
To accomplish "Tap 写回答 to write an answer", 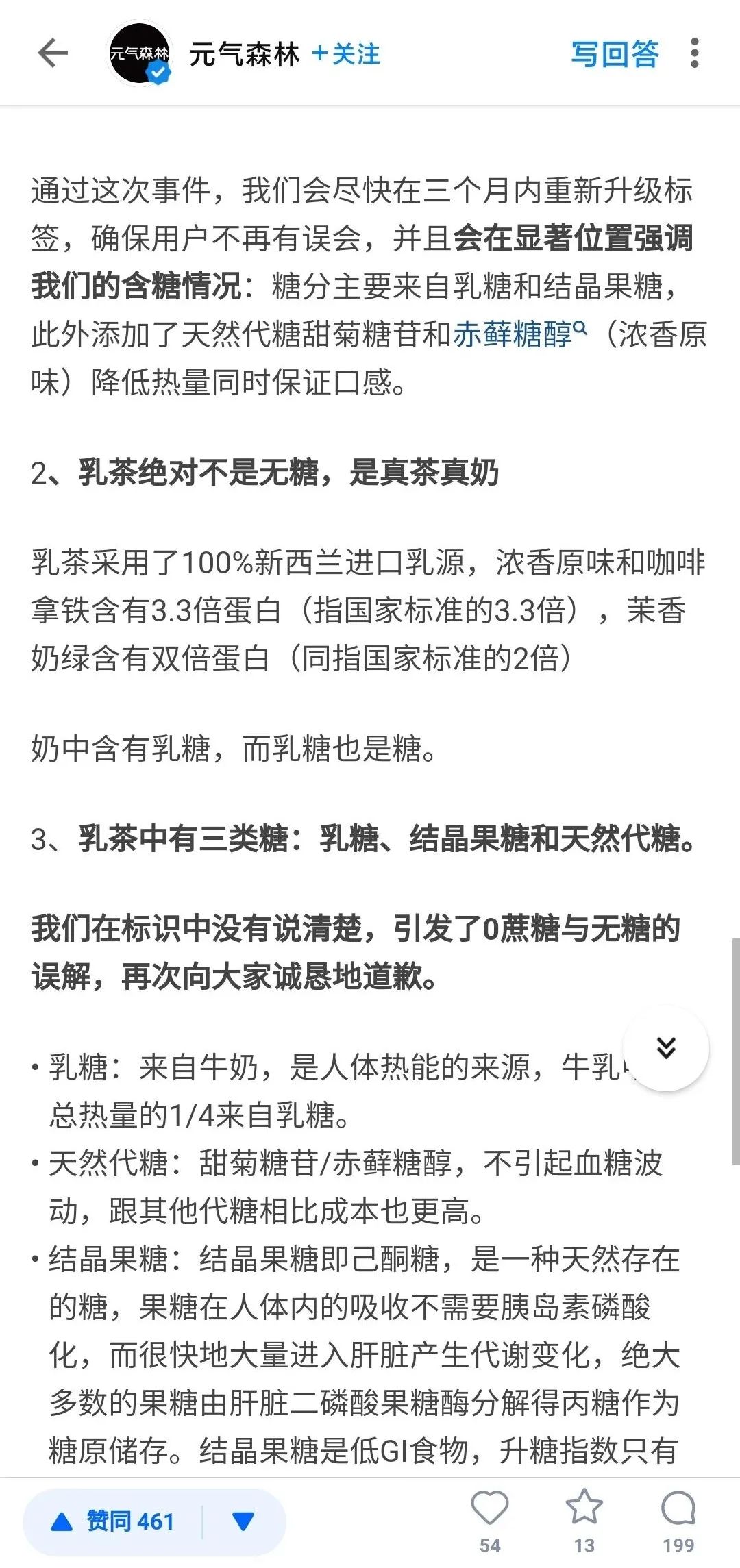I will (x=615, y=54).
